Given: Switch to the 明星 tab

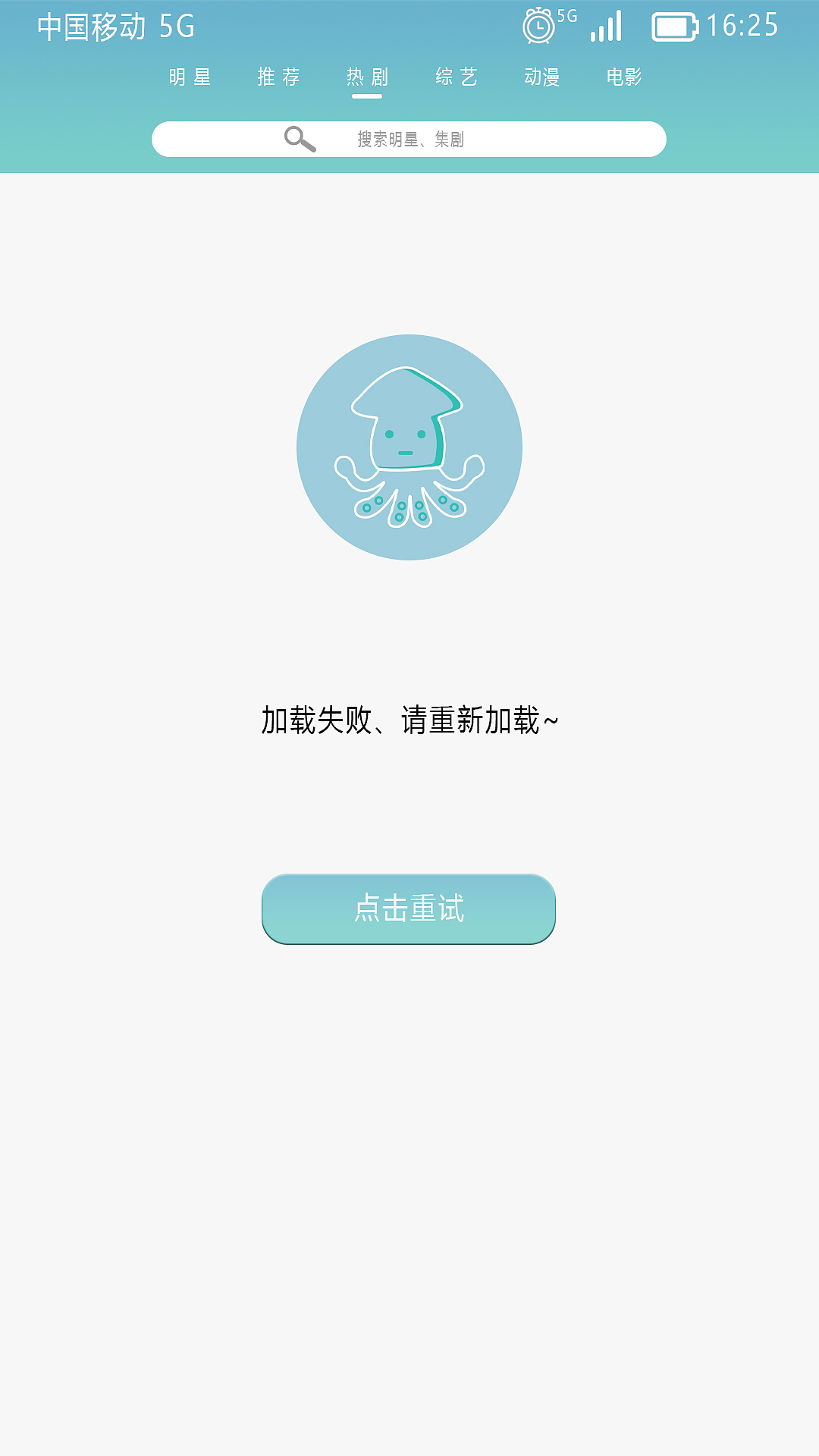Looking at the screenshot, I should click(x=190, y=77).
